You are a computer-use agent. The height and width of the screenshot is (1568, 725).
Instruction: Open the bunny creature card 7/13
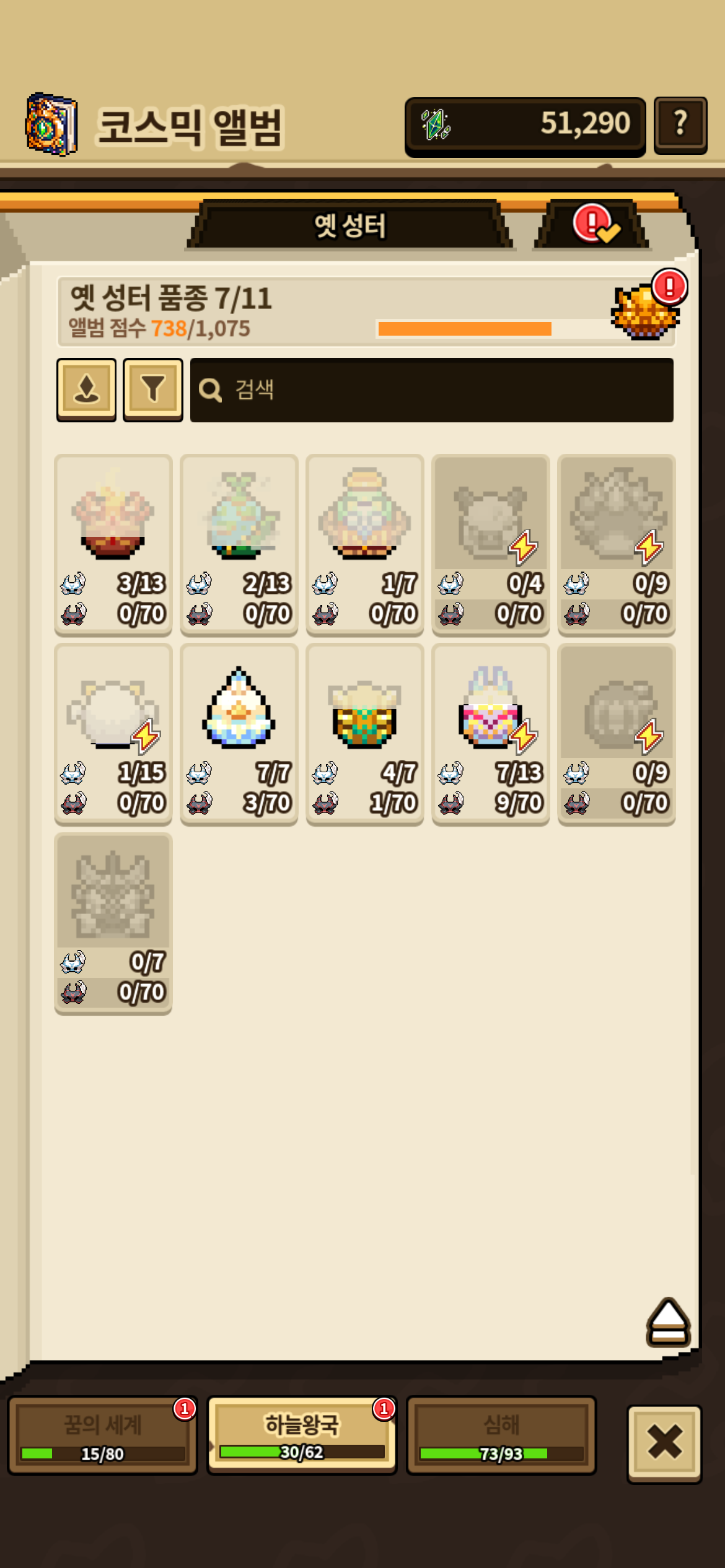pos(491,734)
